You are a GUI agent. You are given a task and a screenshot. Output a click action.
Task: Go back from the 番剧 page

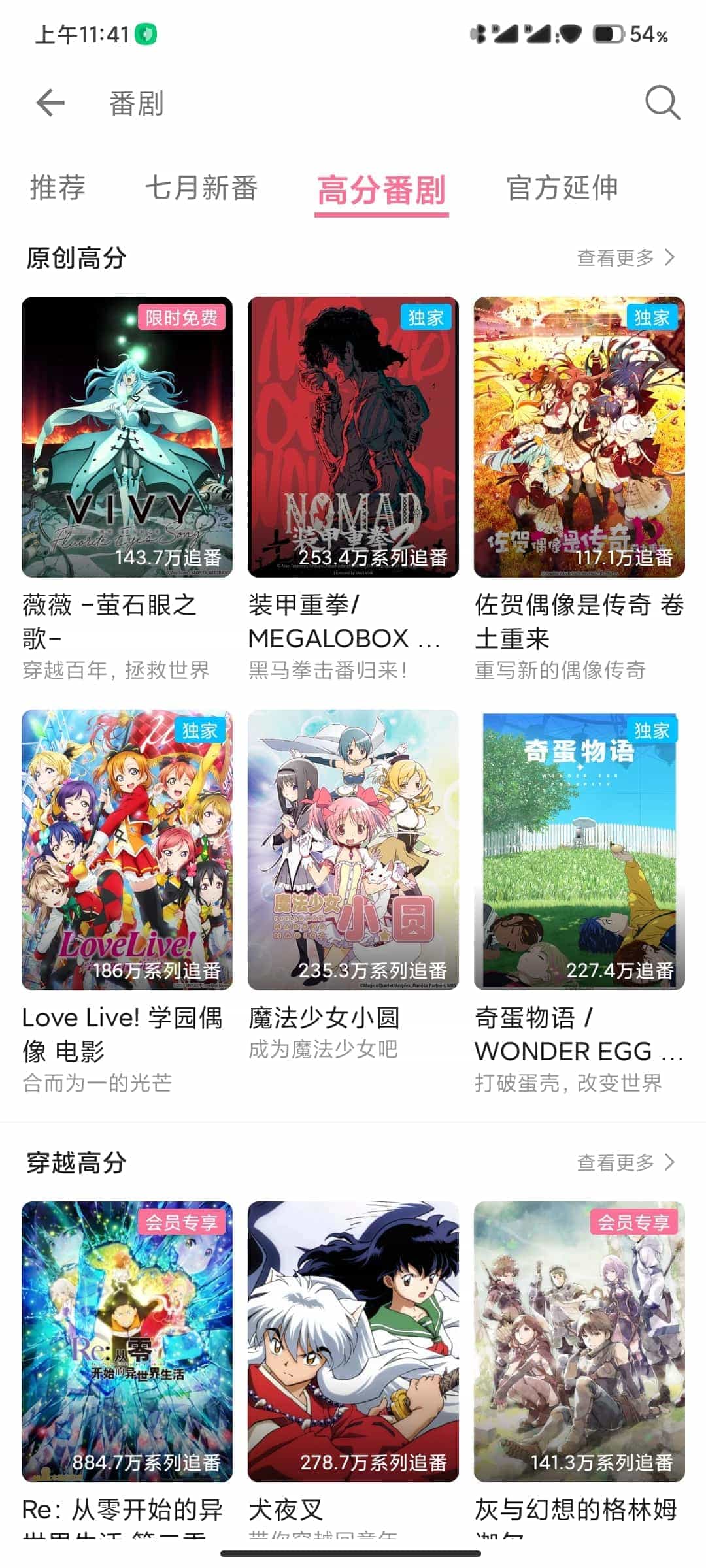(50, 103)
